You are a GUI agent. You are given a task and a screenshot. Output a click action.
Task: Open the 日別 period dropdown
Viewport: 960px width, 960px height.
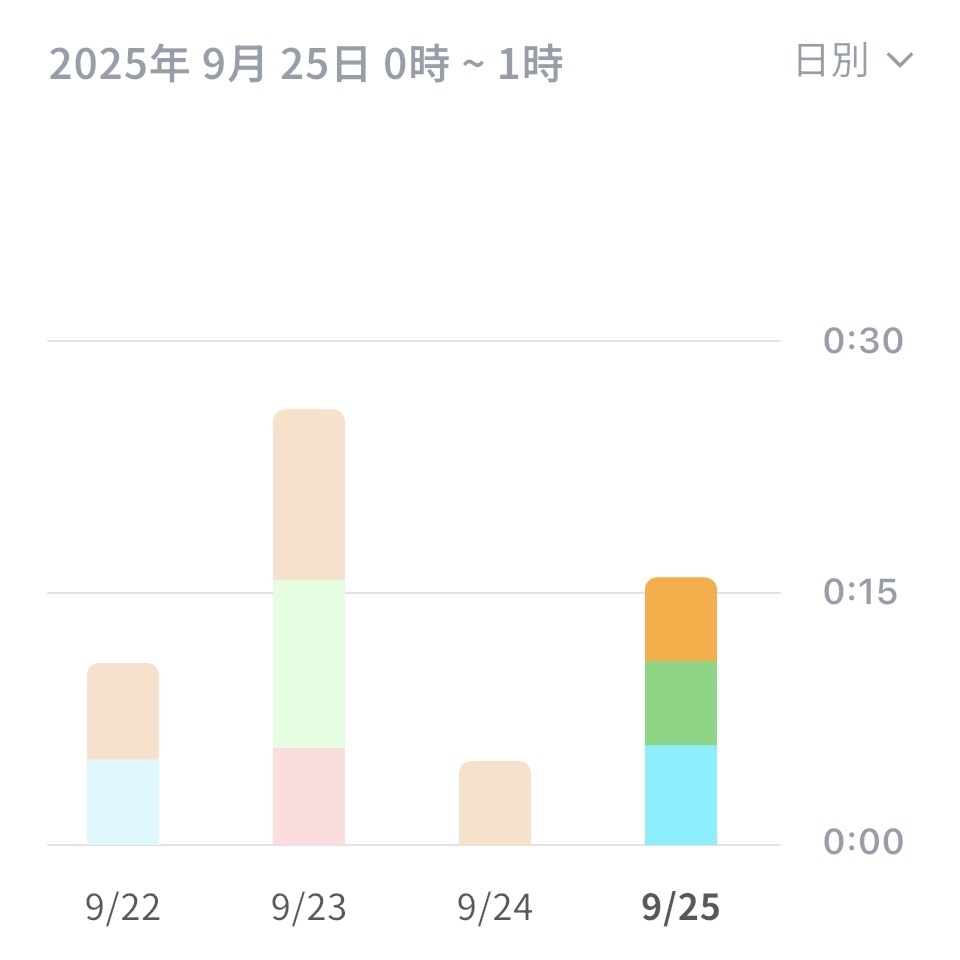coord(853,62)
